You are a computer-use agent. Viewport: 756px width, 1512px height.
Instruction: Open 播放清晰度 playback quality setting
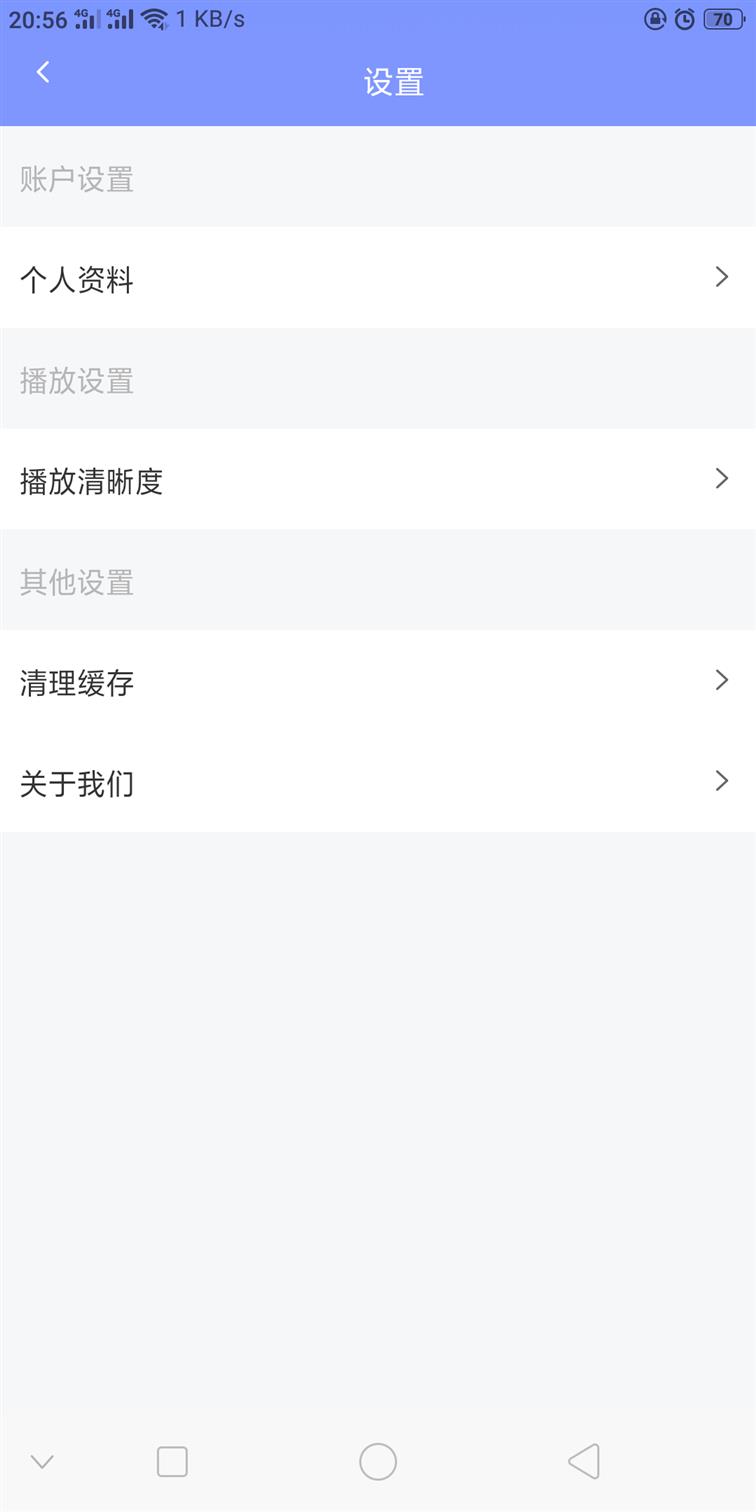point(378,479)
